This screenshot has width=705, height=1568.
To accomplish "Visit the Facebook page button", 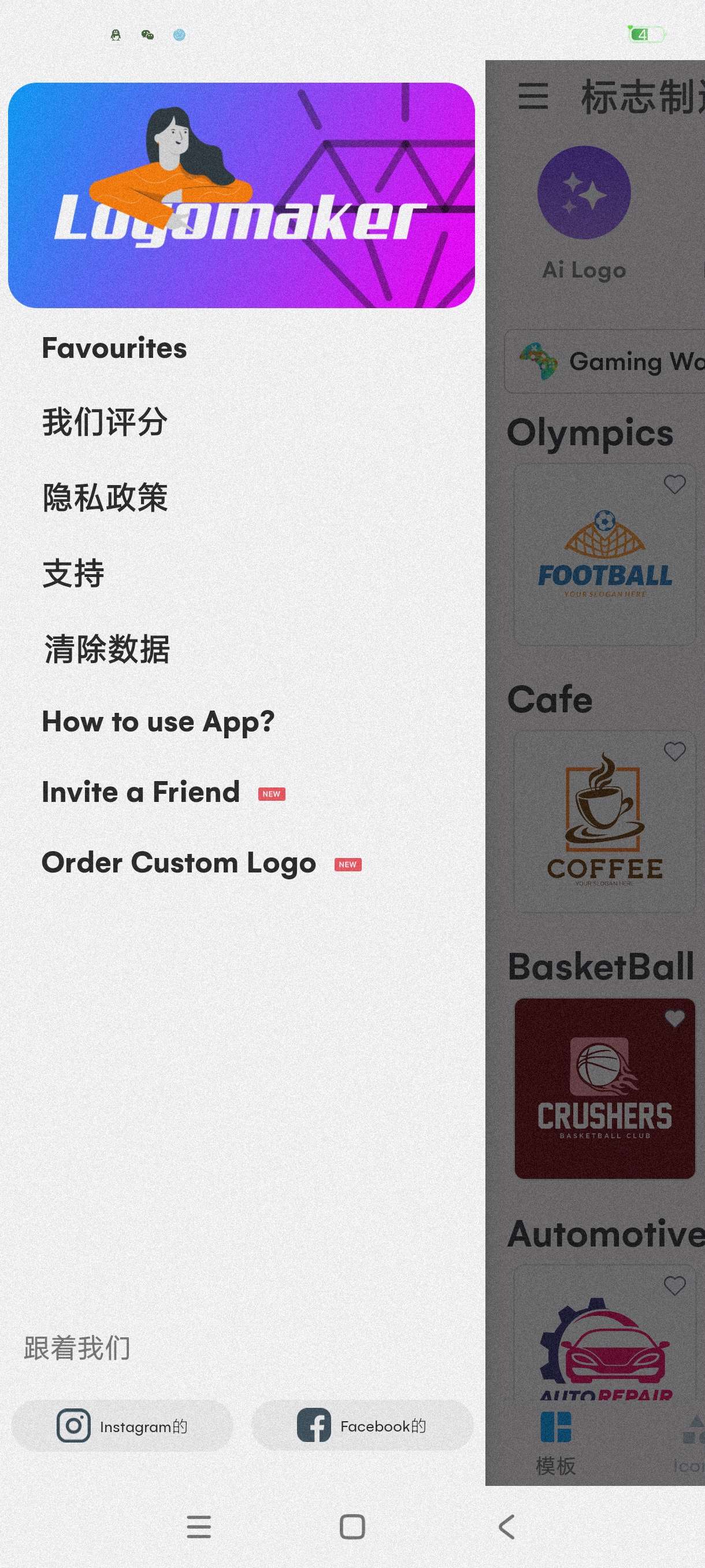I will tap(362, 1426).
